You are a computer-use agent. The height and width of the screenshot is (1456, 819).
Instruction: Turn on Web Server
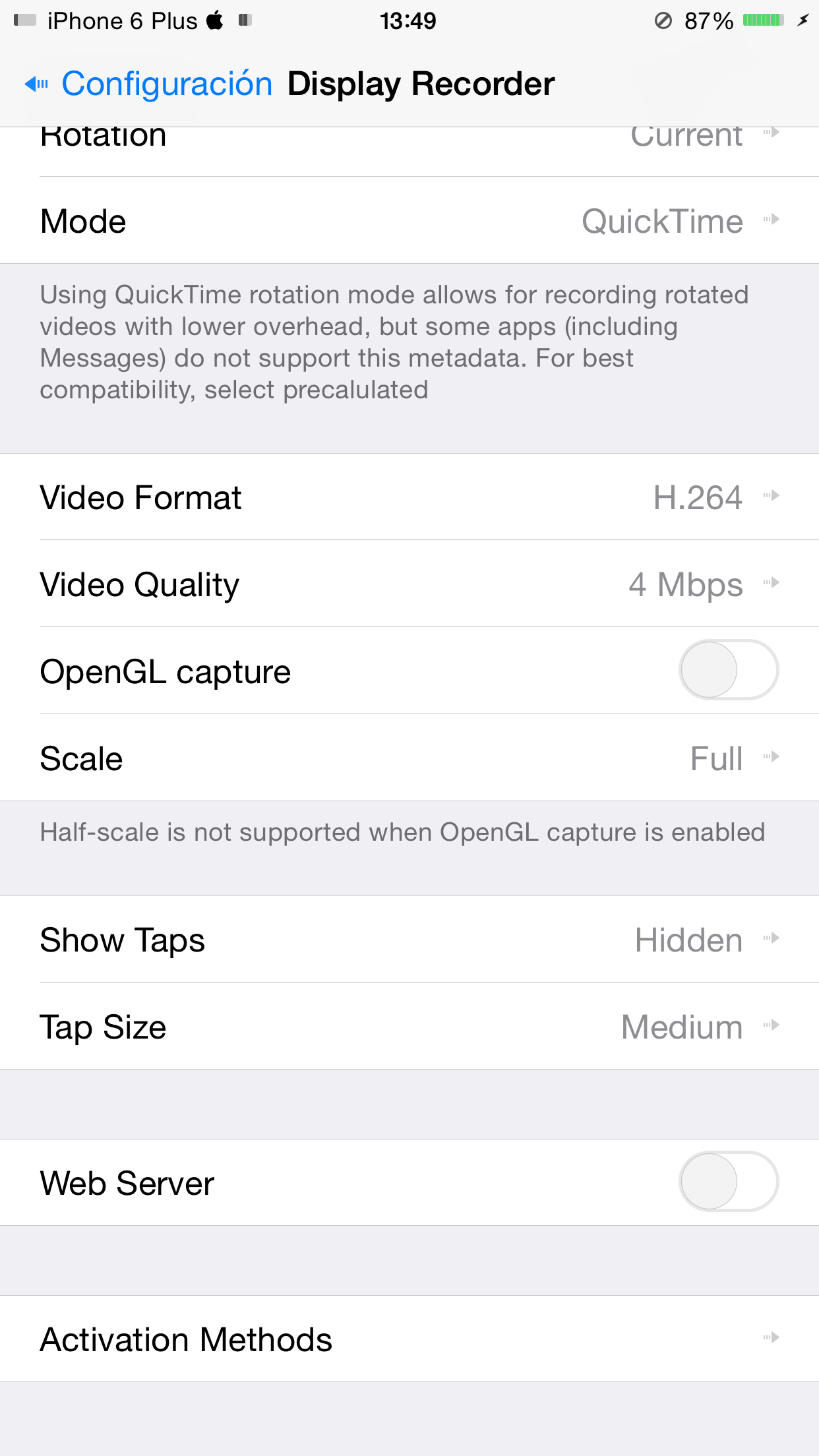728,1182
